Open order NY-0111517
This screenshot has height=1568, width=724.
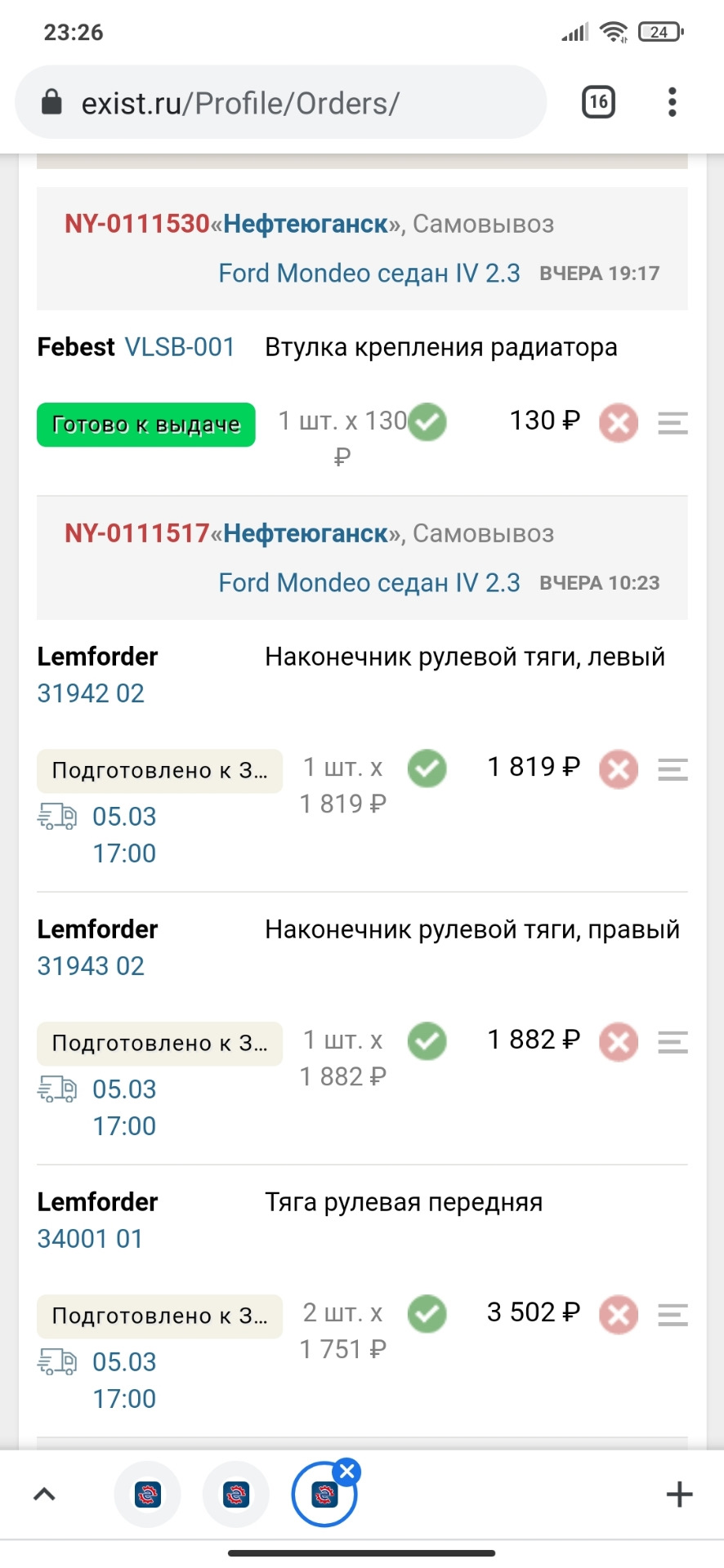click(136, 533)
